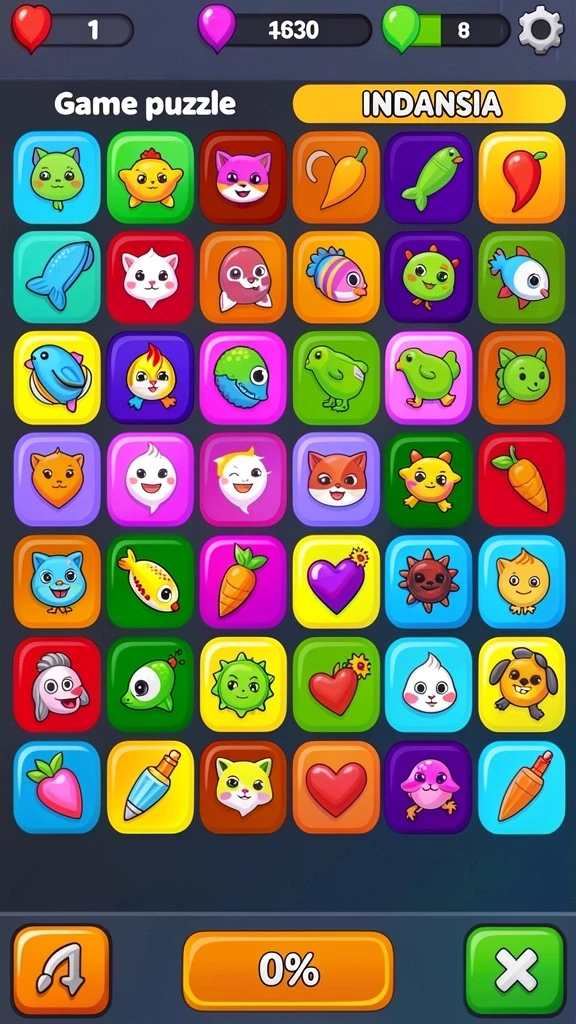Screen dimensions: 576x1024
Task: Select the striped fish tile
Action: click(336, 277)
